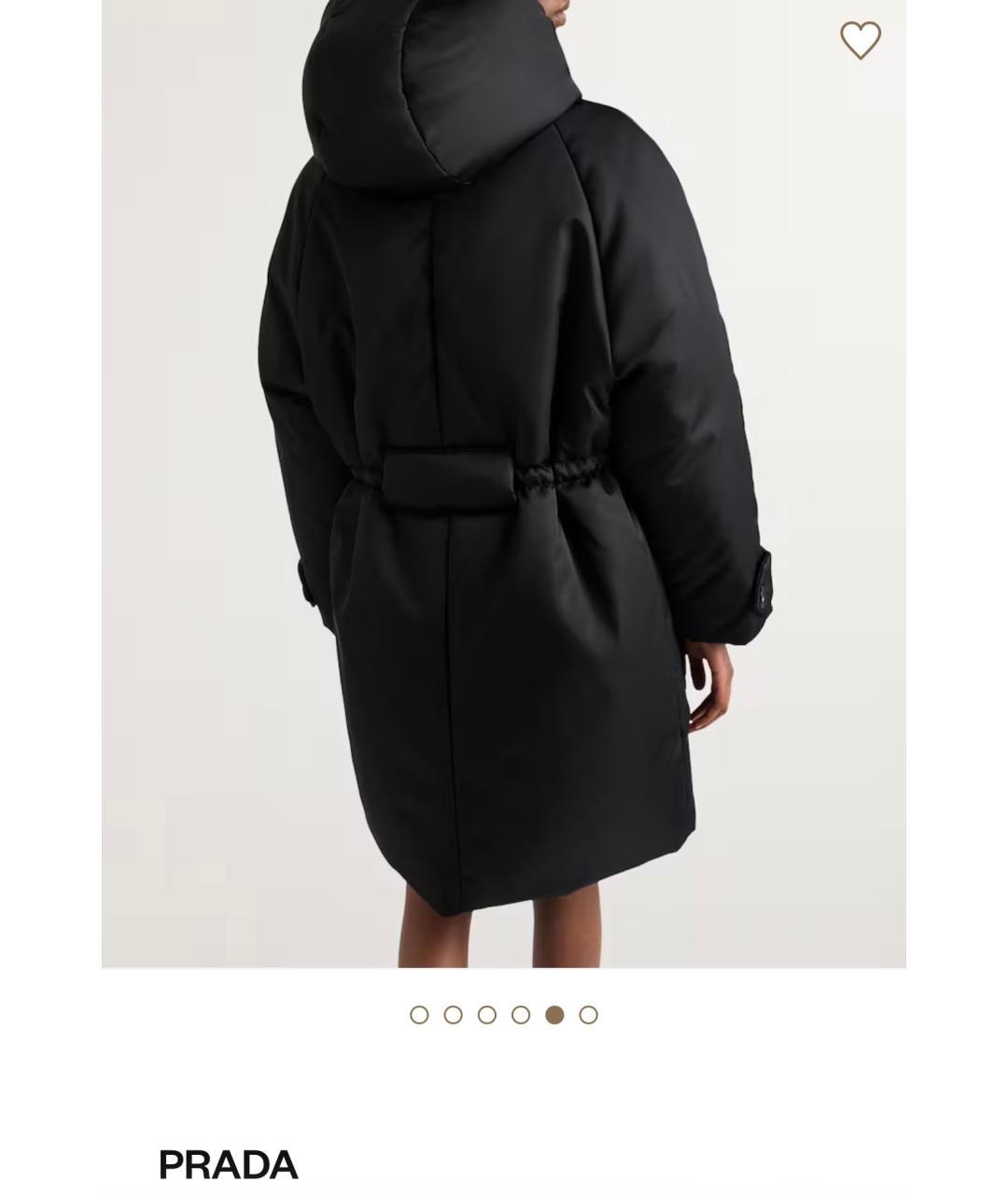Image resolution: width=1008 pixels, height=1195 pixels.
Task: Select the second image indicator dot
Action: (453, 1015)
